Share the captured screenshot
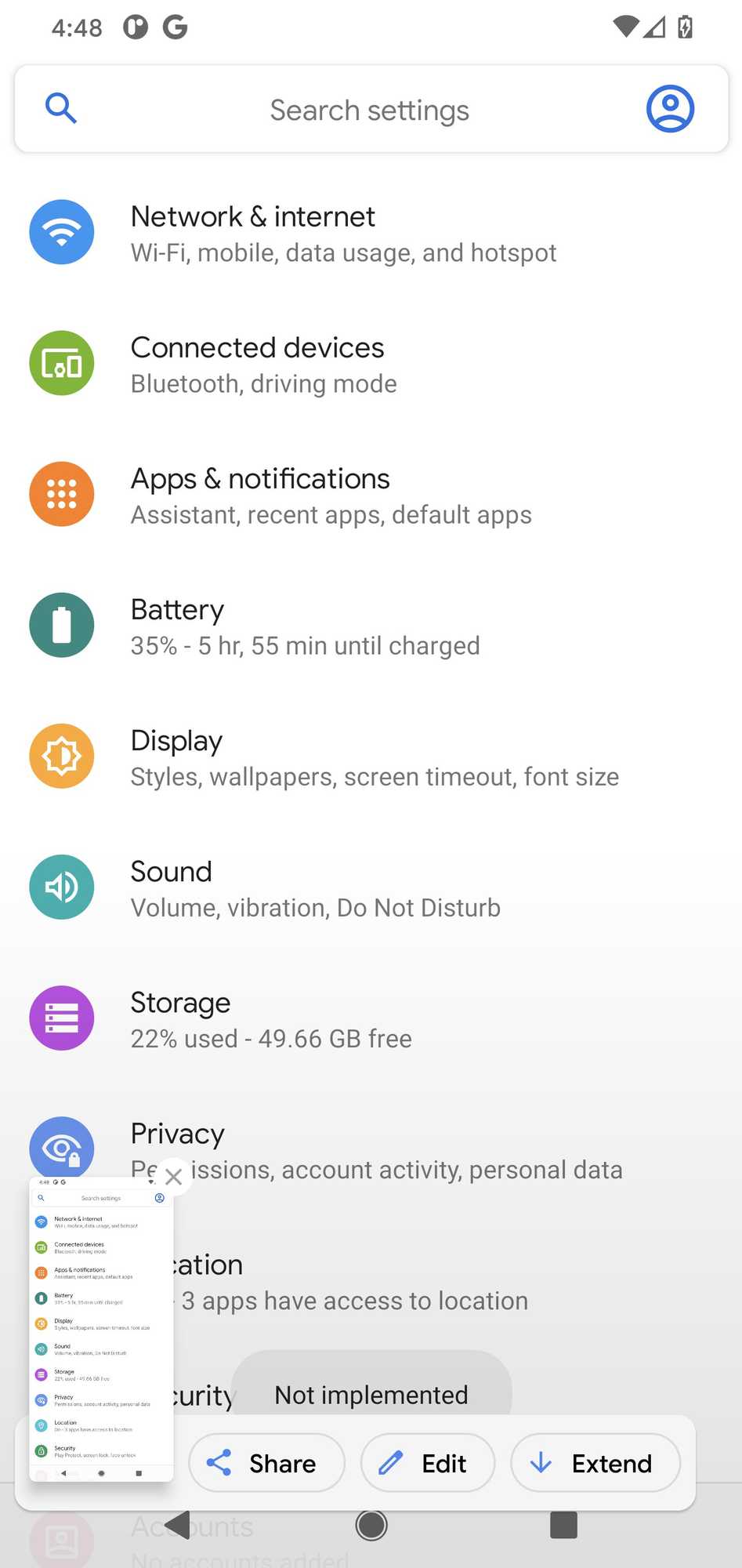 266,1463
